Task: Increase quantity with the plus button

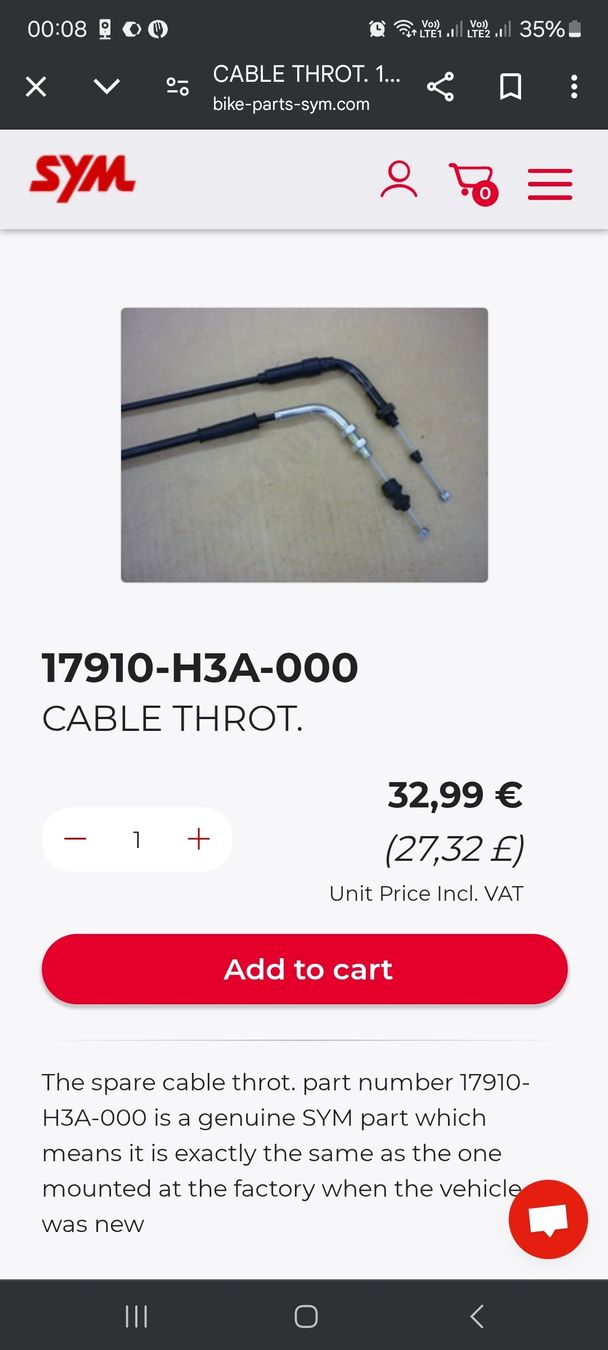Action: click(x=199, y=839)
